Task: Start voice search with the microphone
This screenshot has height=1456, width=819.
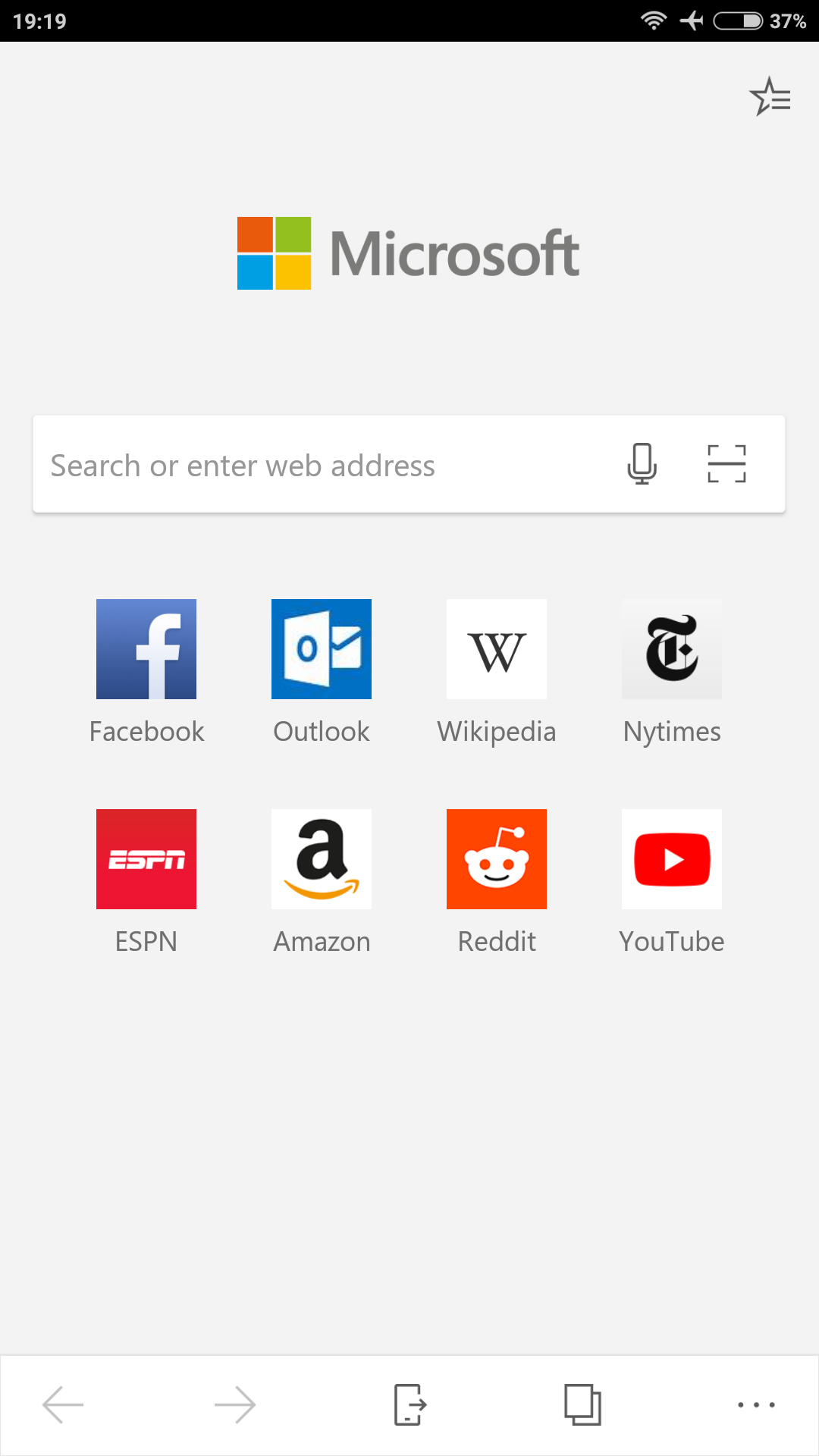Action: point(642,463)
